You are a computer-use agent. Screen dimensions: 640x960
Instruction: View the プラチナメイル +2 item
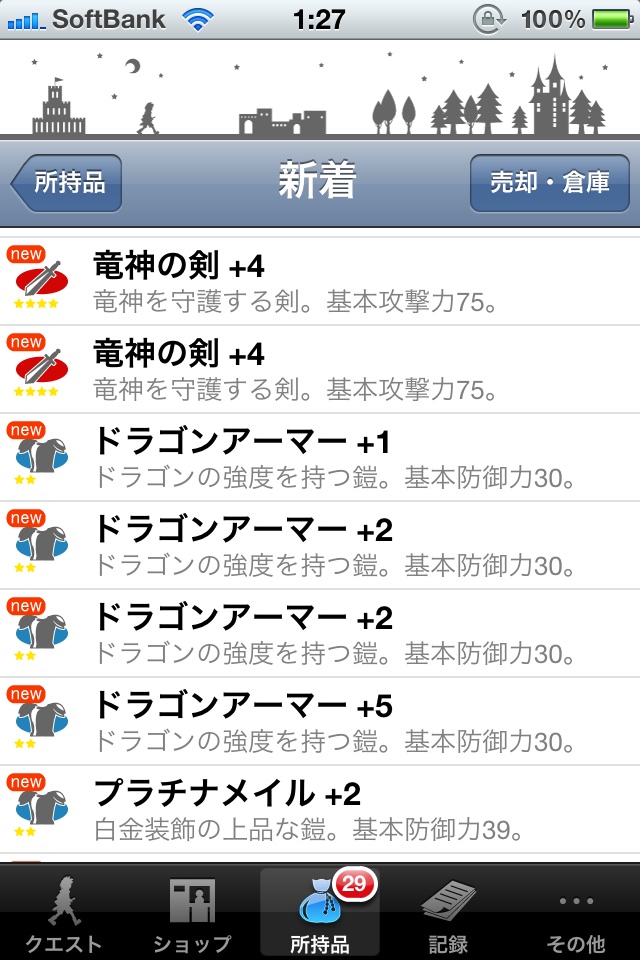pos(320,810)
